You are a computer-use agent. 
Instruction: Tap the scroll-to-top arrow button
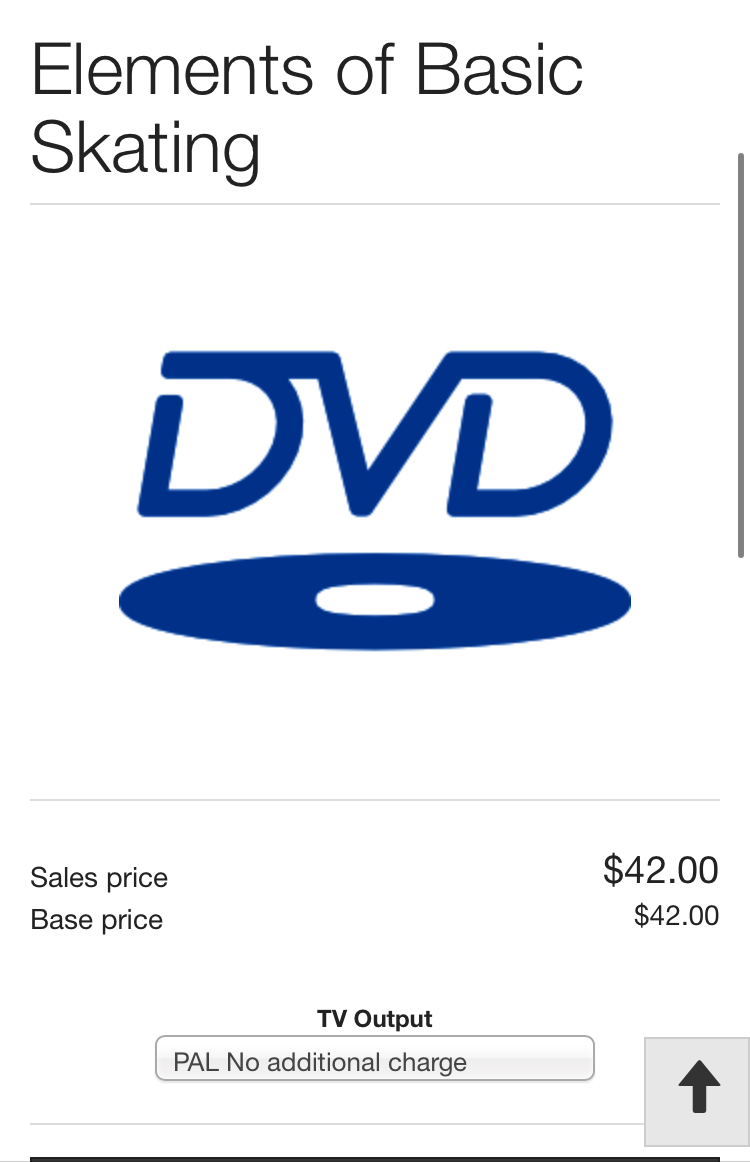click(698, 1089)
